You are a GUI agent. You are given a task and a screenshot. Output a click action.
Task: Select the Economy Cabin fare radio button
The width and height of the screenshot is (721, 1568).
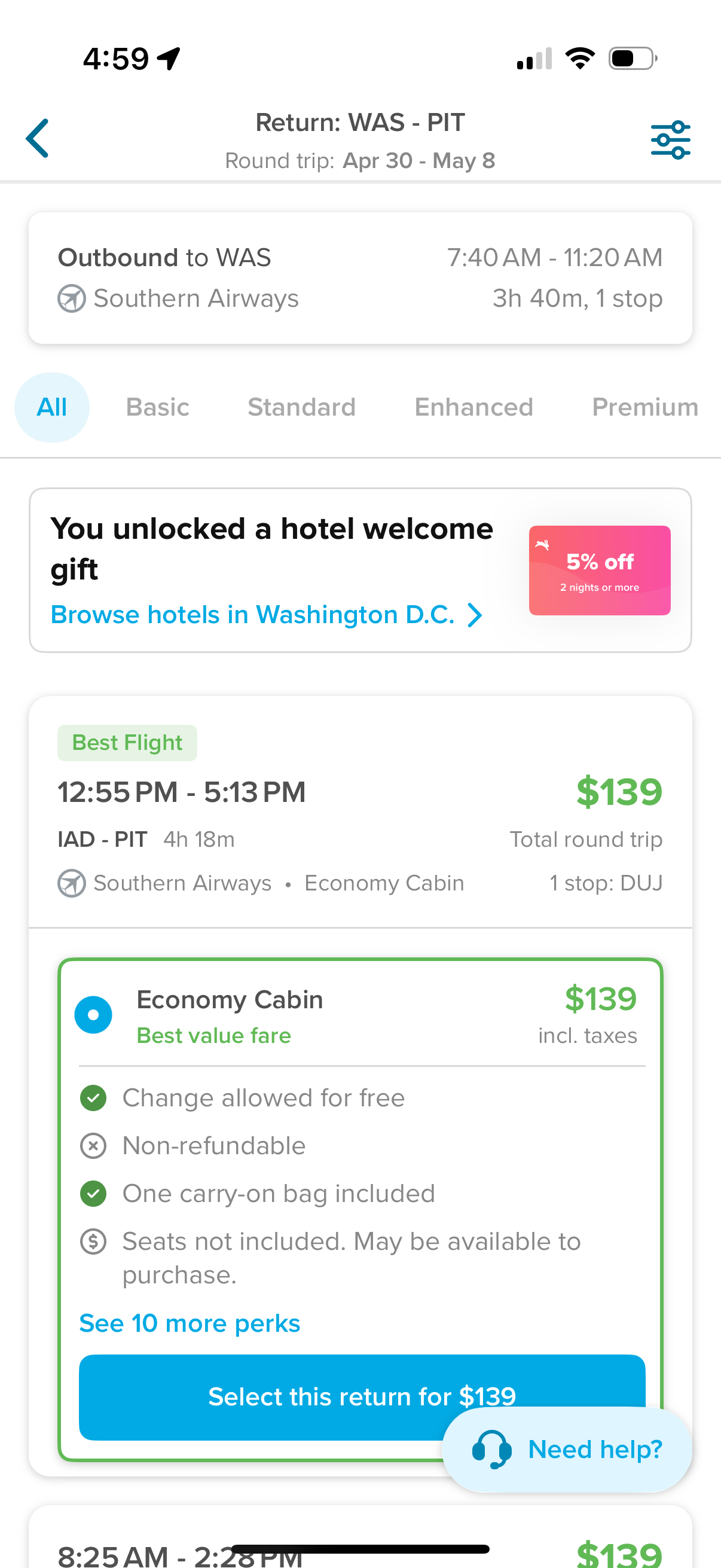pyautogui.click(x=93, y=1014)
